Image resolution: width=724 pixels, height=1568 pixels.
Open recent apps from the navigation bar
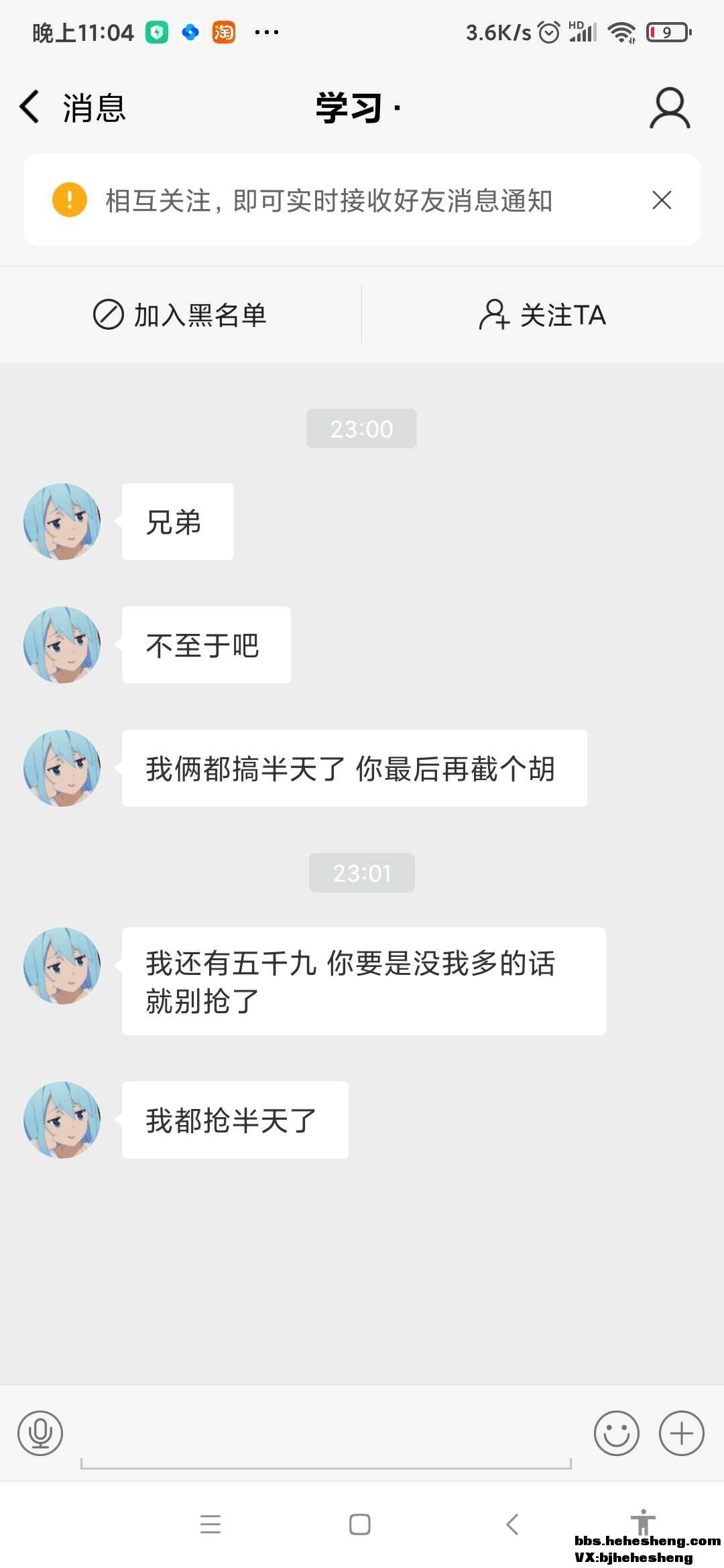pos(210,1524)
